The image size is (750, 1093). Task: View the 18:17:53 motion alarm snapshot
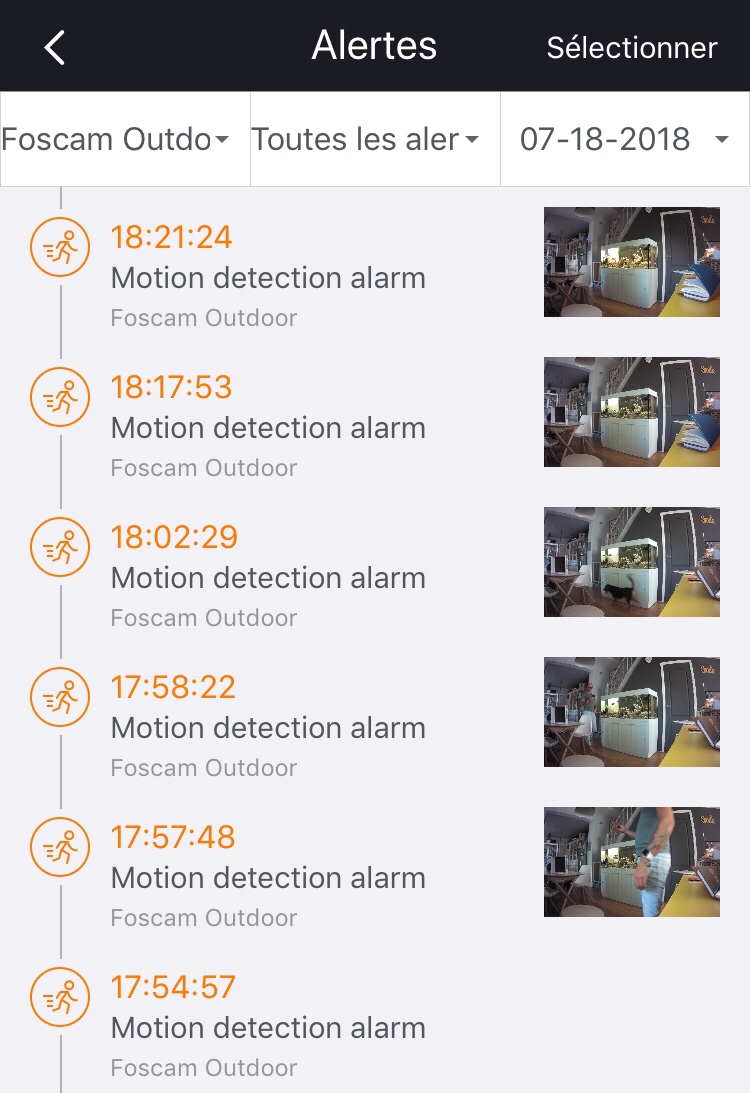pyautogui.click(x=631, y=412)
